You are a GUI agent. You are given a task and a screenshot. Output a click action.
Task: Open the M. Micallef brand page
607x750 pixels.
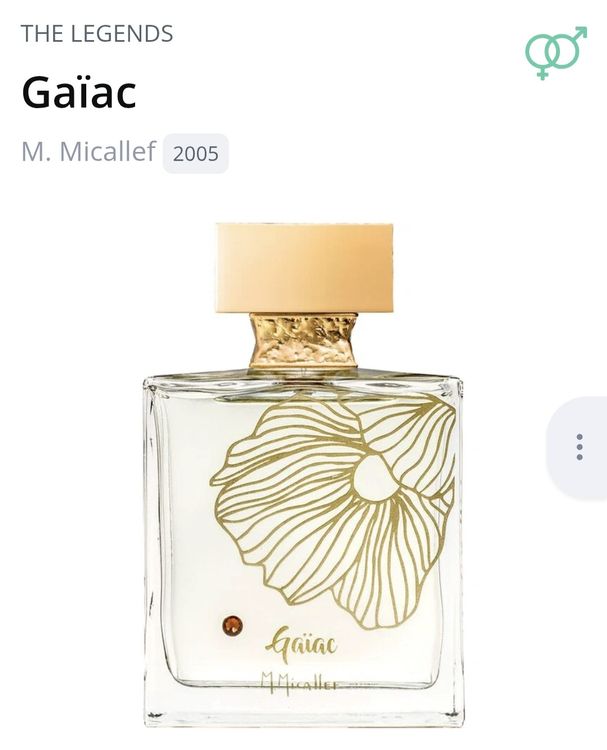click(88, 151)
